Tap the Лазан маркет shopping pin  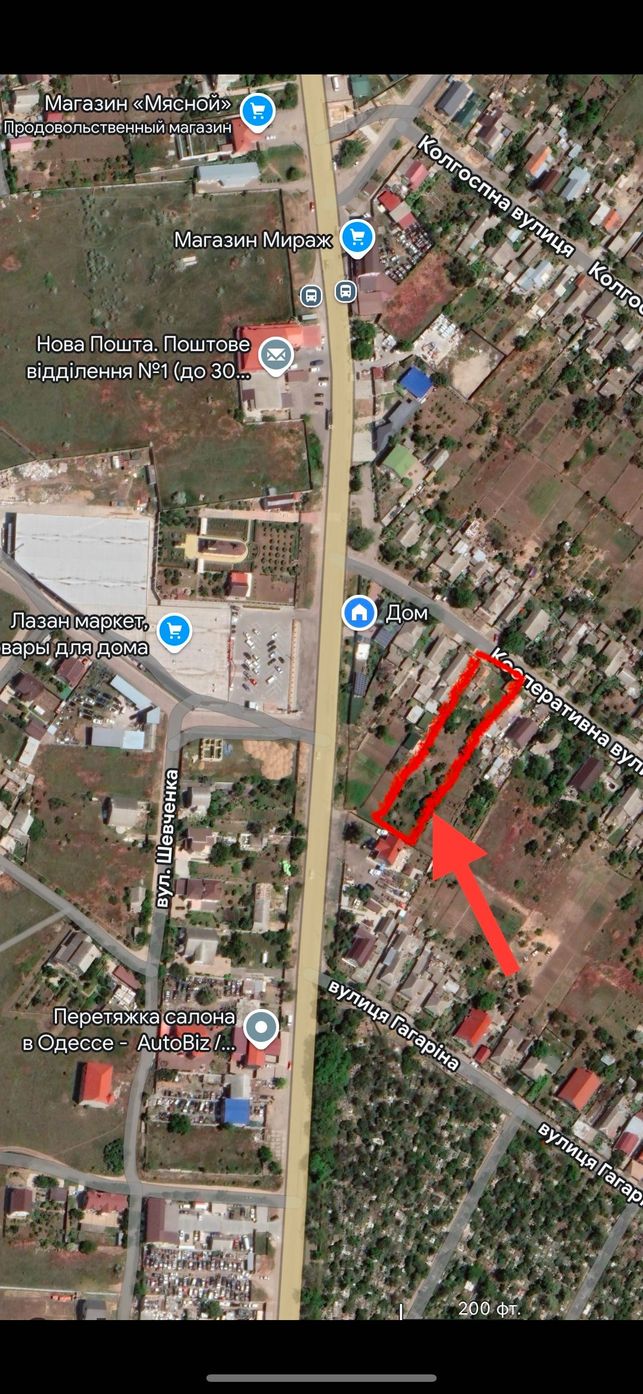[175, 631]
